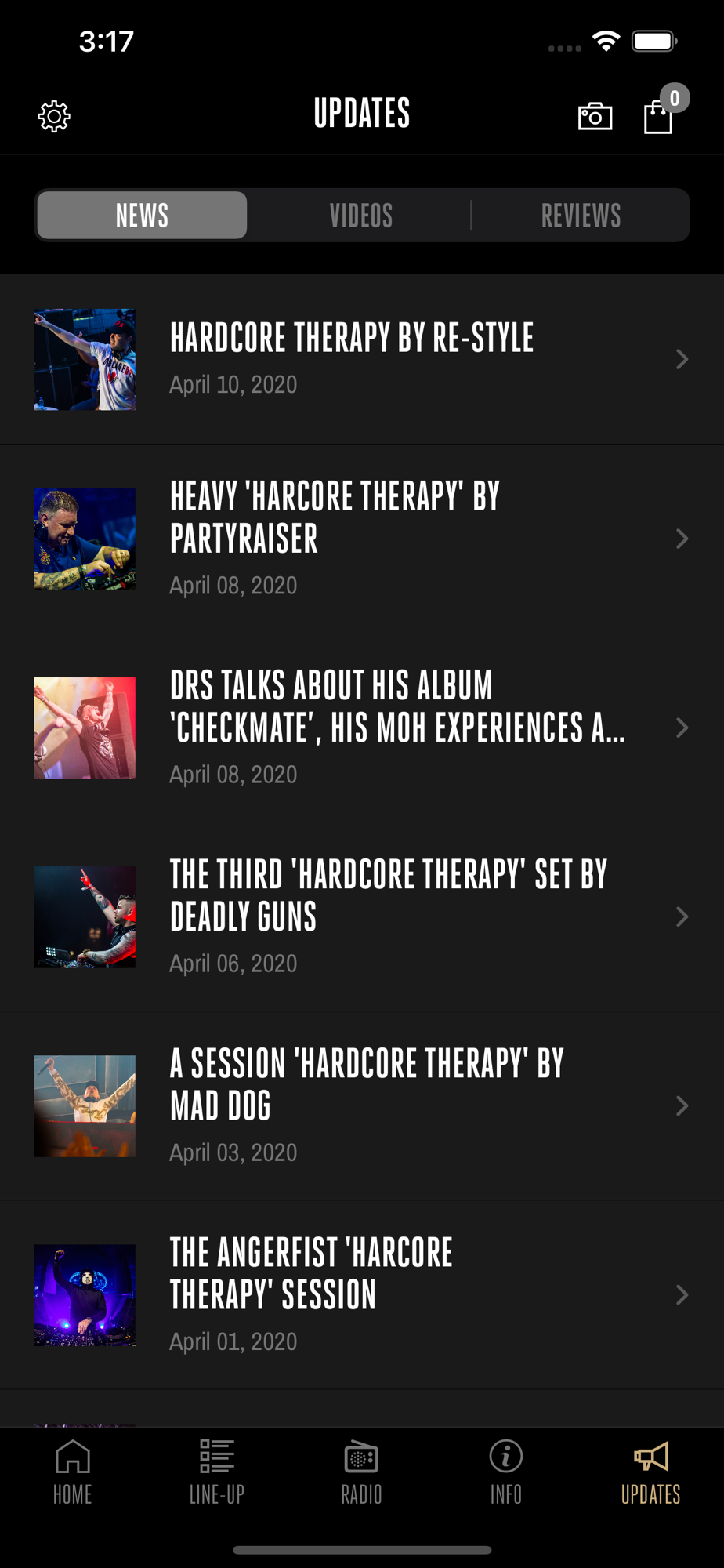Select the News segment
Image resolution: width=724 pixels, height=1568 pixels.
click(x=142, y=215)
